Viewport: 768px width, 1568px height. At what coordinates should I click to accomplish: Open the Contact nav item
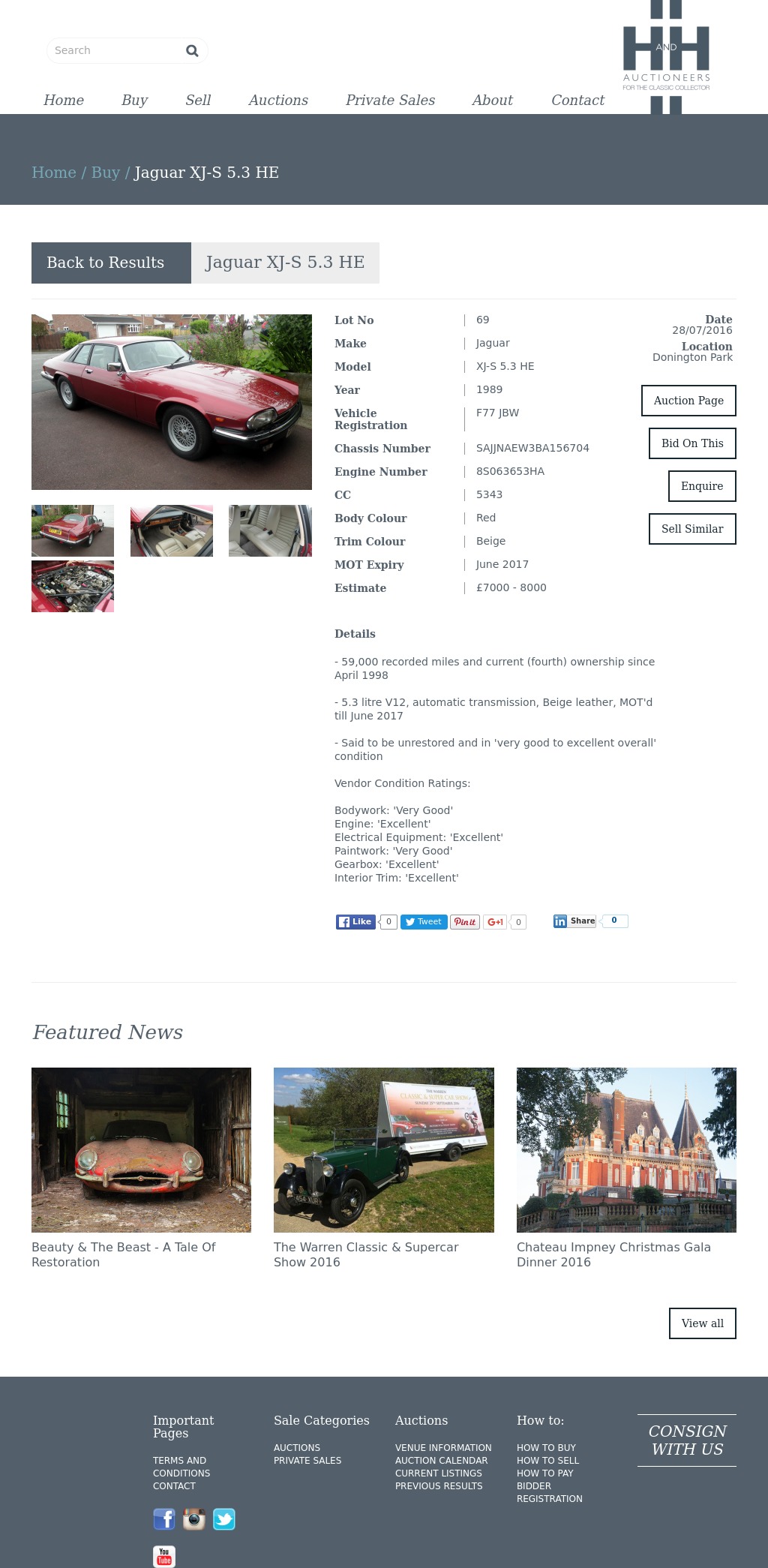point(577,100)
